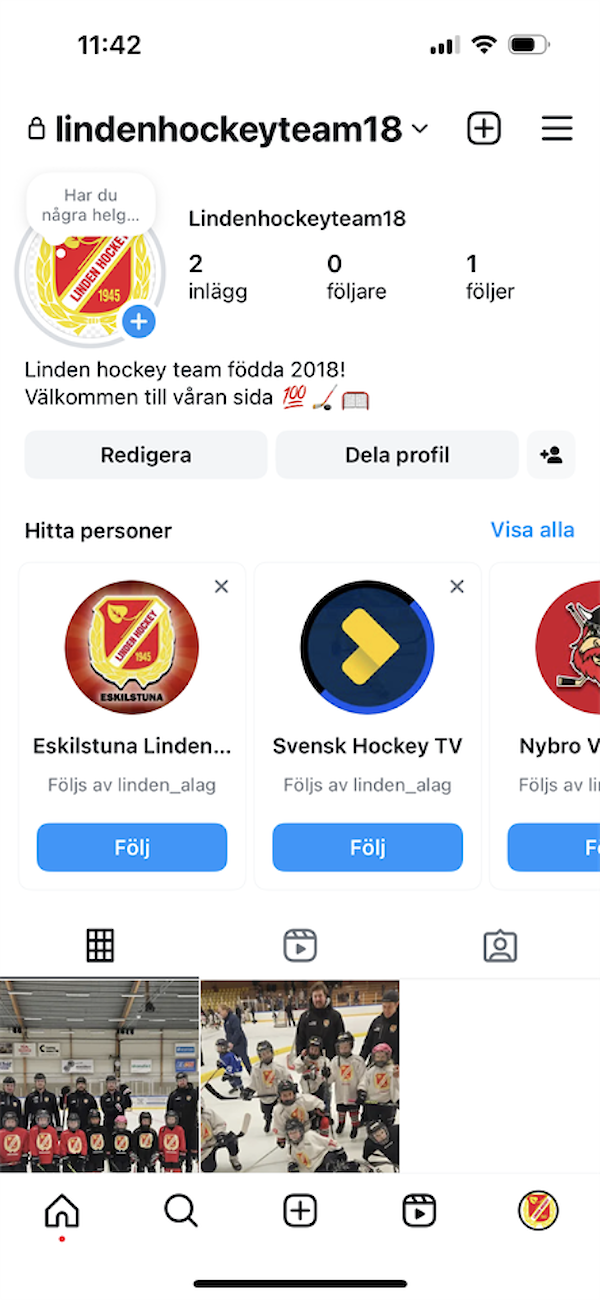Switch to the Reels profile tab
The width and height of the screenshot is (600, 1300).
(x=300, y=945)
